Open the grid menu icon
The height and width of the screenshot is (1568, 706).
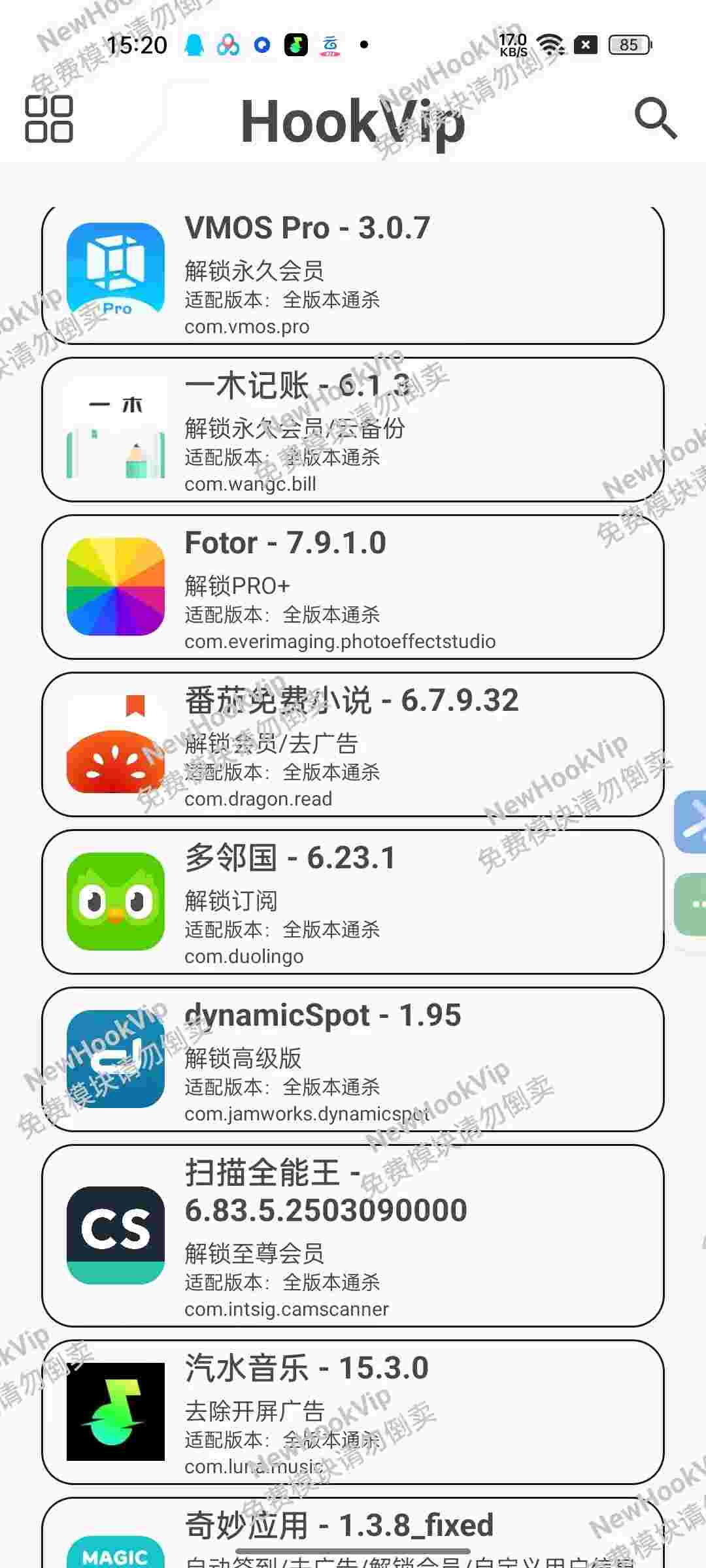coord(49,119)
